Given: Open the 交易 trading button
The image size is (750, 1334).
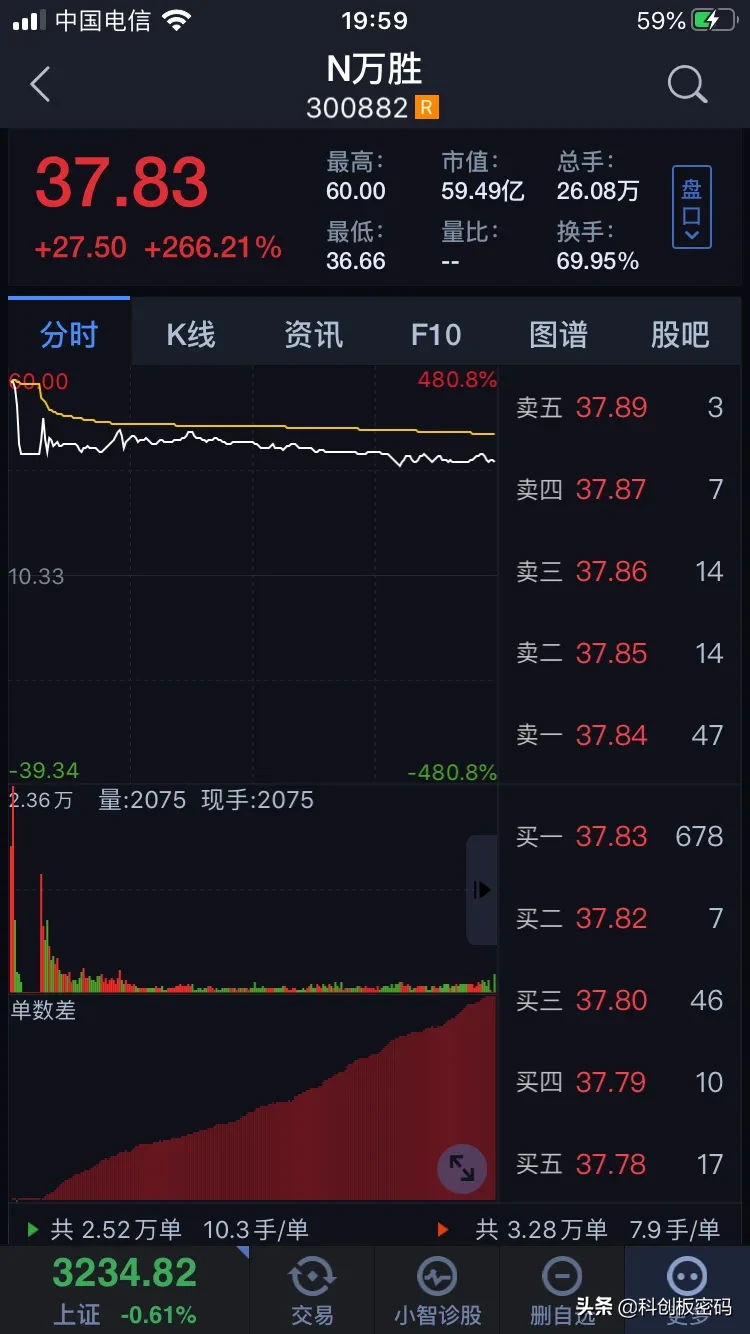Looking at the screenshot, I should click(312, 1289).
